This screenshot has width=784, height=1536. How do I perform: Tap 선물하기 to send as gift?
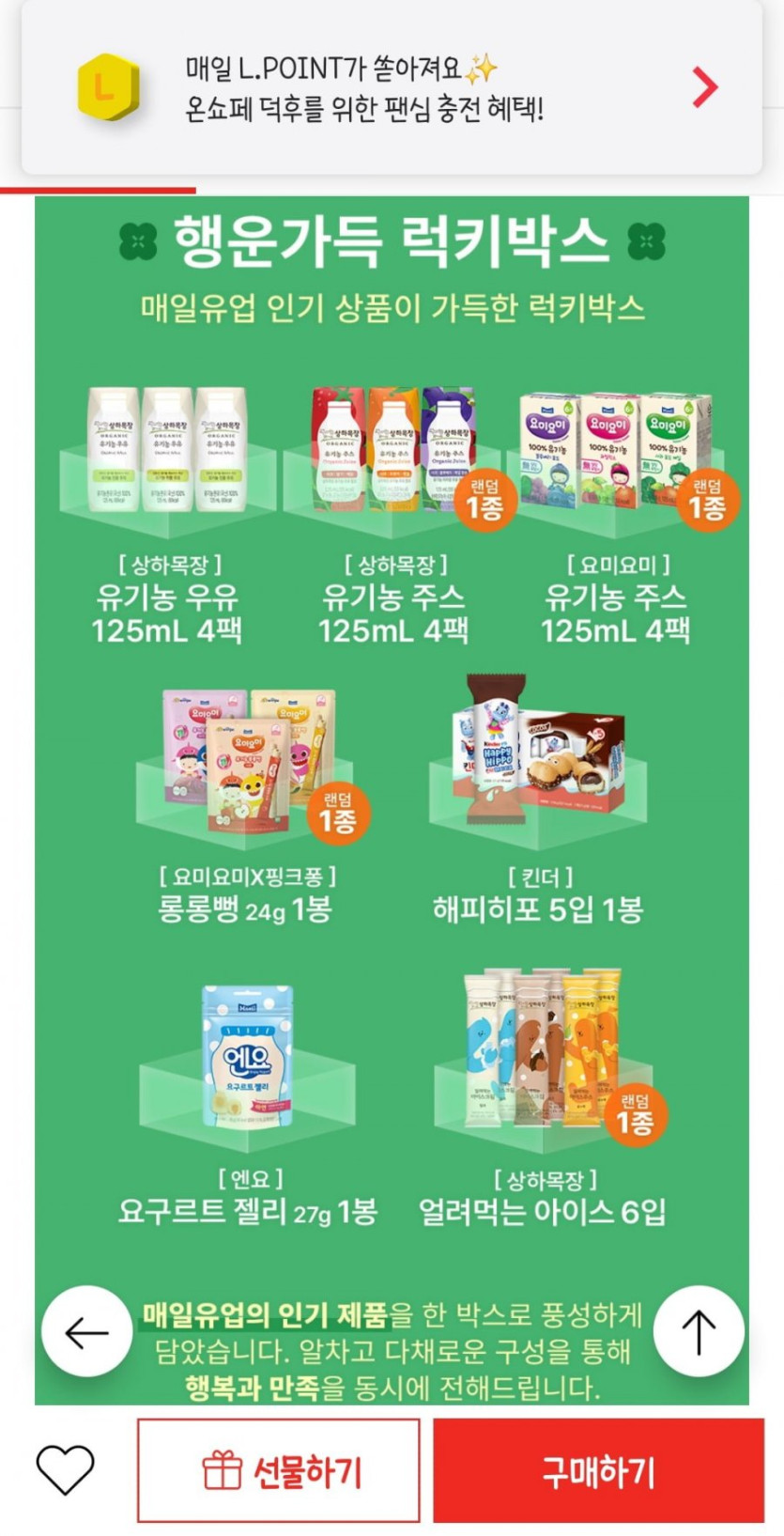coord(279,1470)
